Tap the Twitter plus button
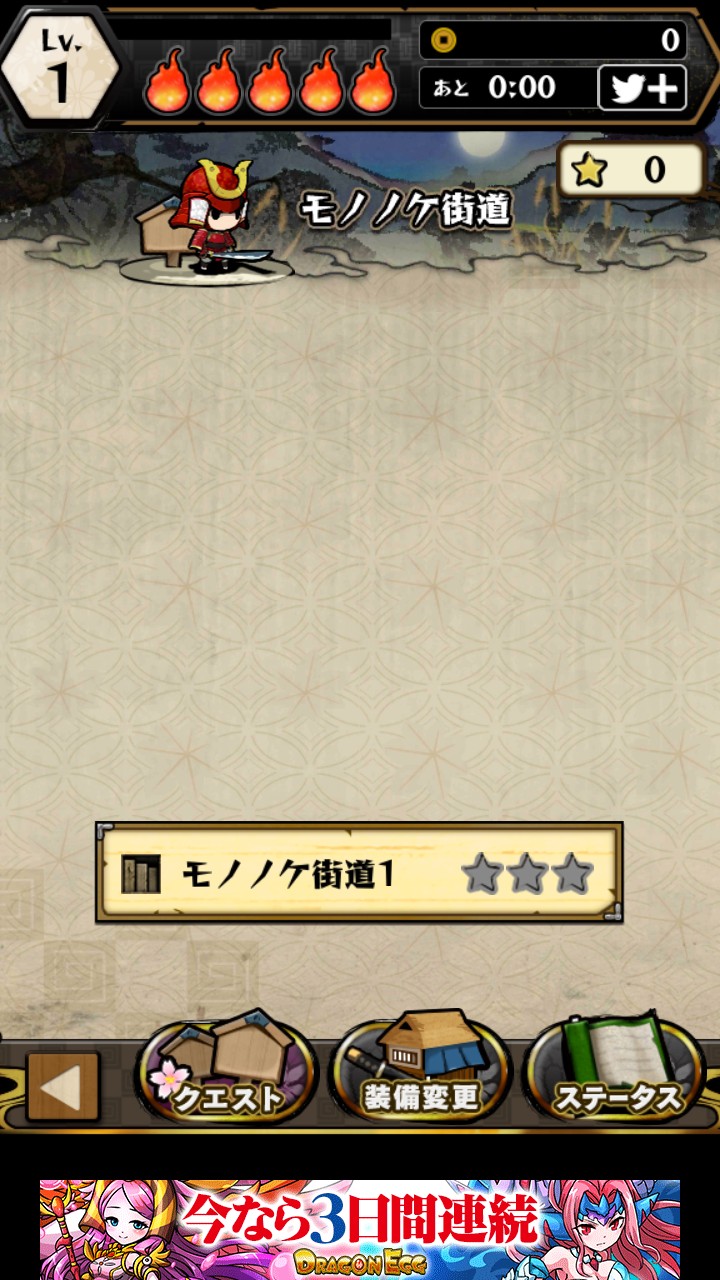This screenshot has width=720, height=1280. (642, 88)
